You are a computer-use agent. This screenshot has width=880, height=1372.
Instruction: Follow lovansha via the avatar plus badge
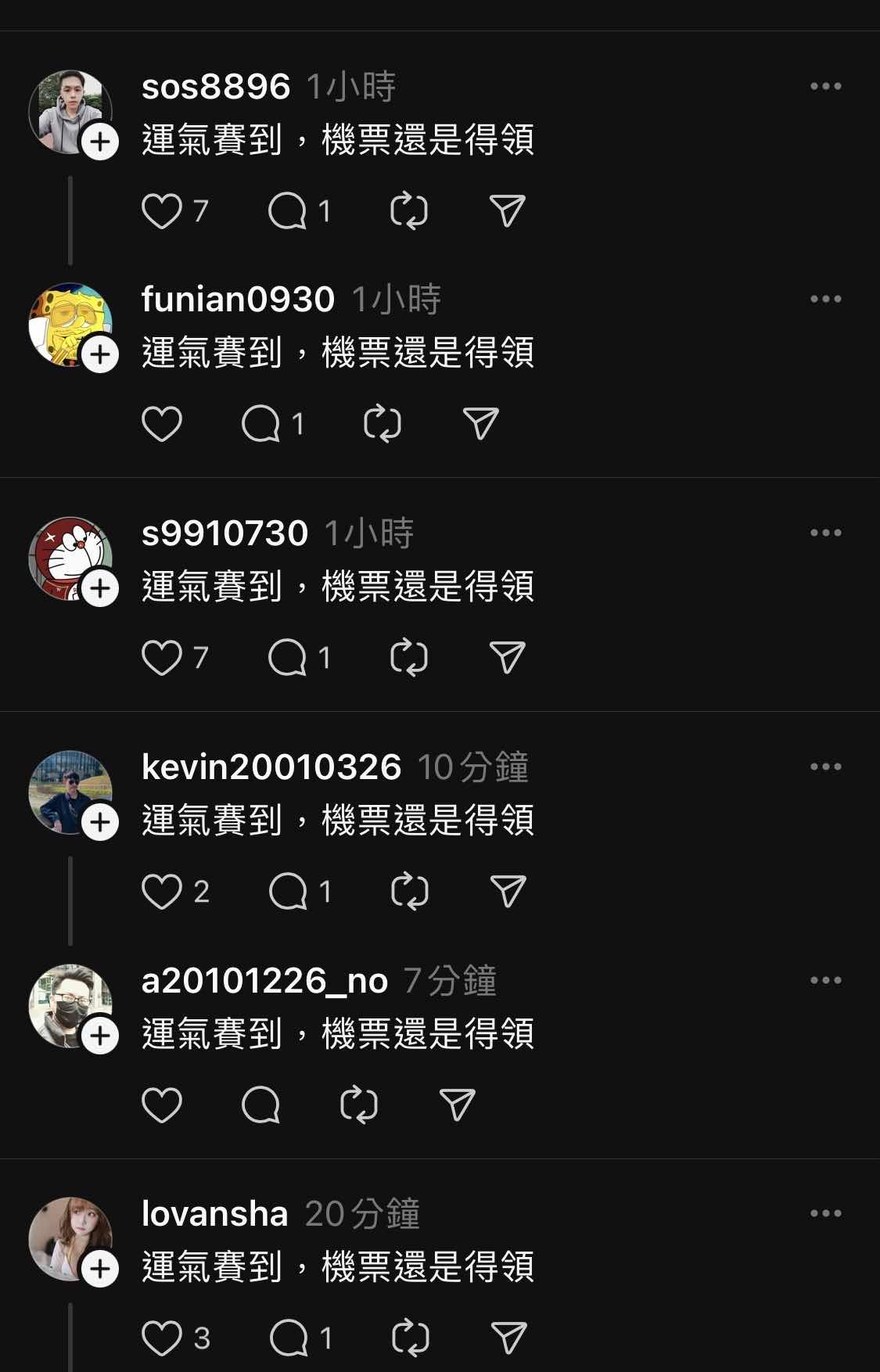(x=100, y=1269)
